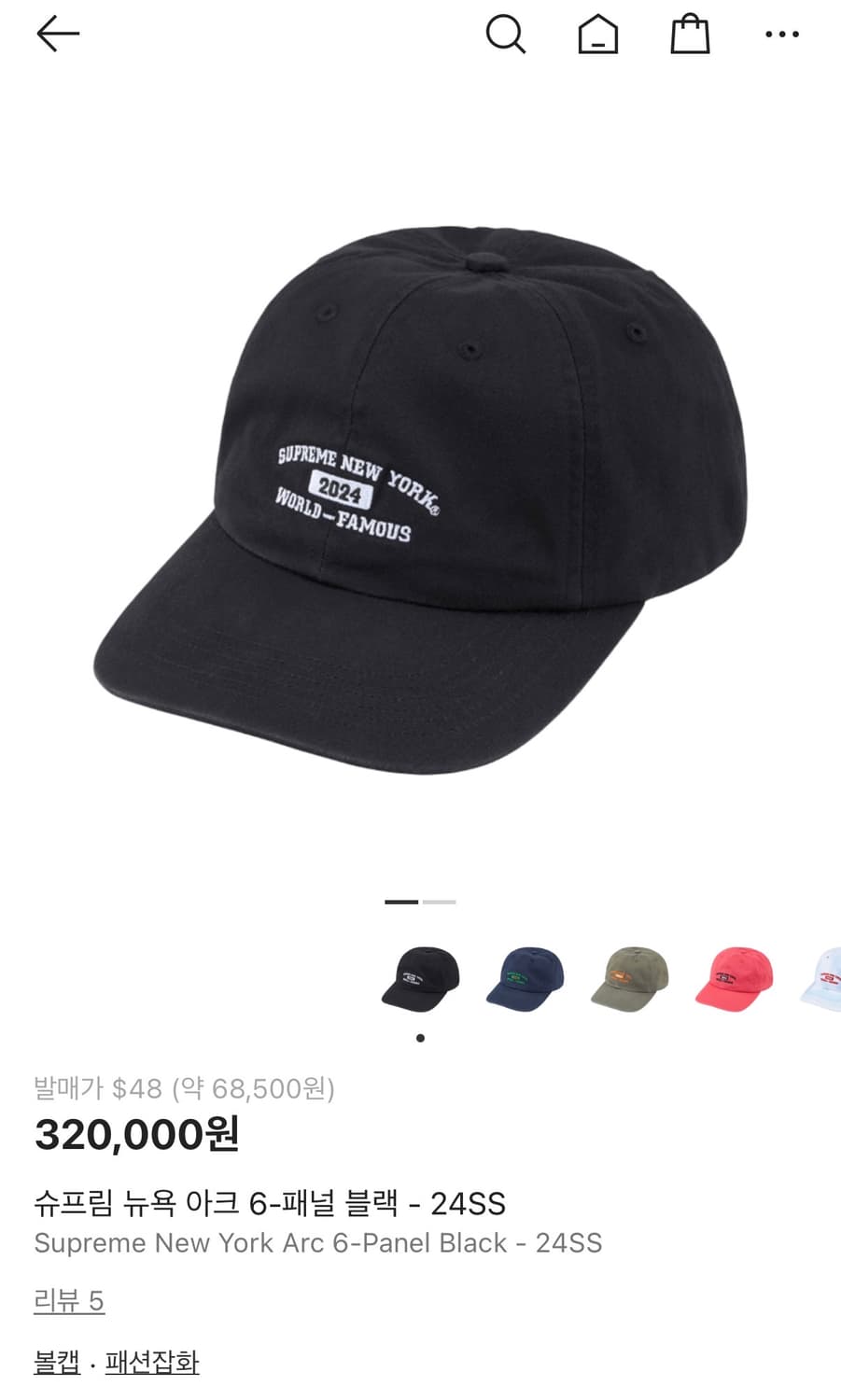Open the more options ellipsis menu
Viewport: 841px width, 1400px height.
[x=780, y=35]
